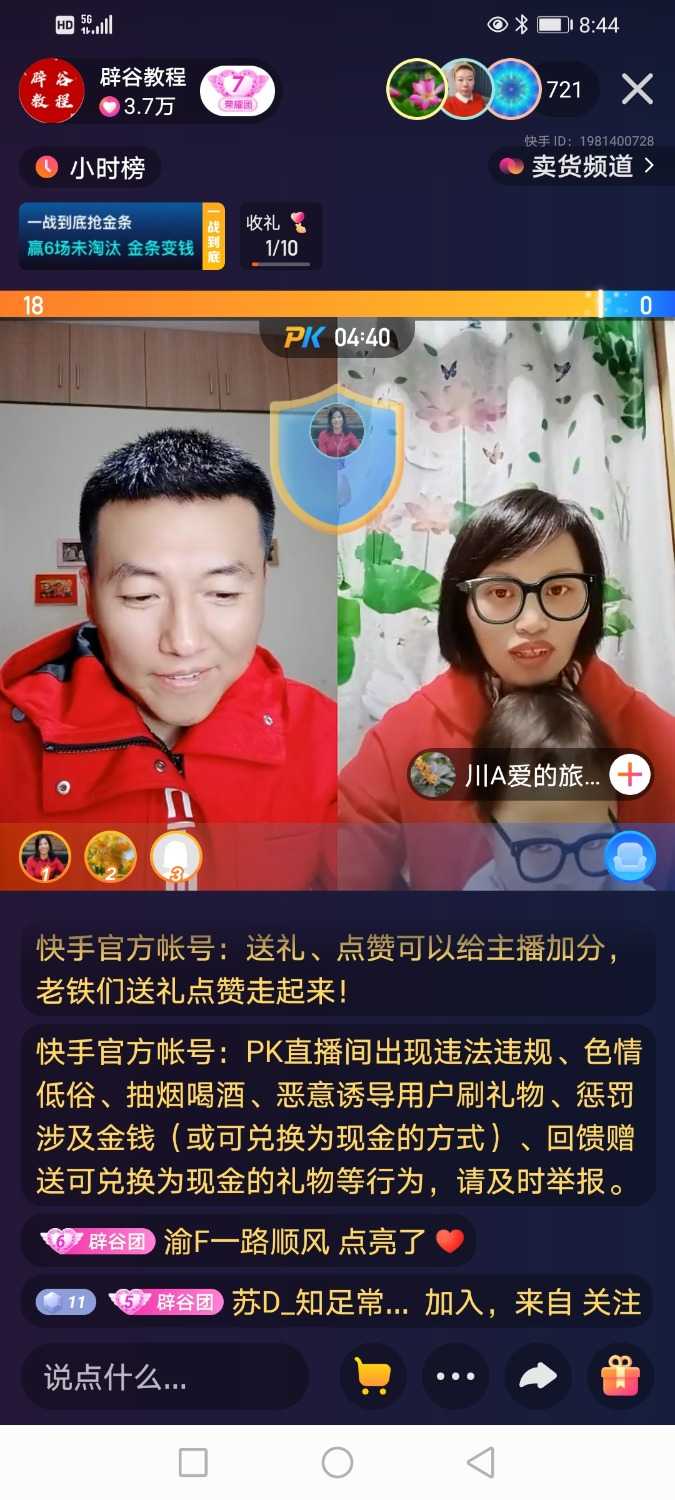The width and height of the screenshot is (675, 1500).
Task: Share this live stream
Action: tap(538, 1377)
